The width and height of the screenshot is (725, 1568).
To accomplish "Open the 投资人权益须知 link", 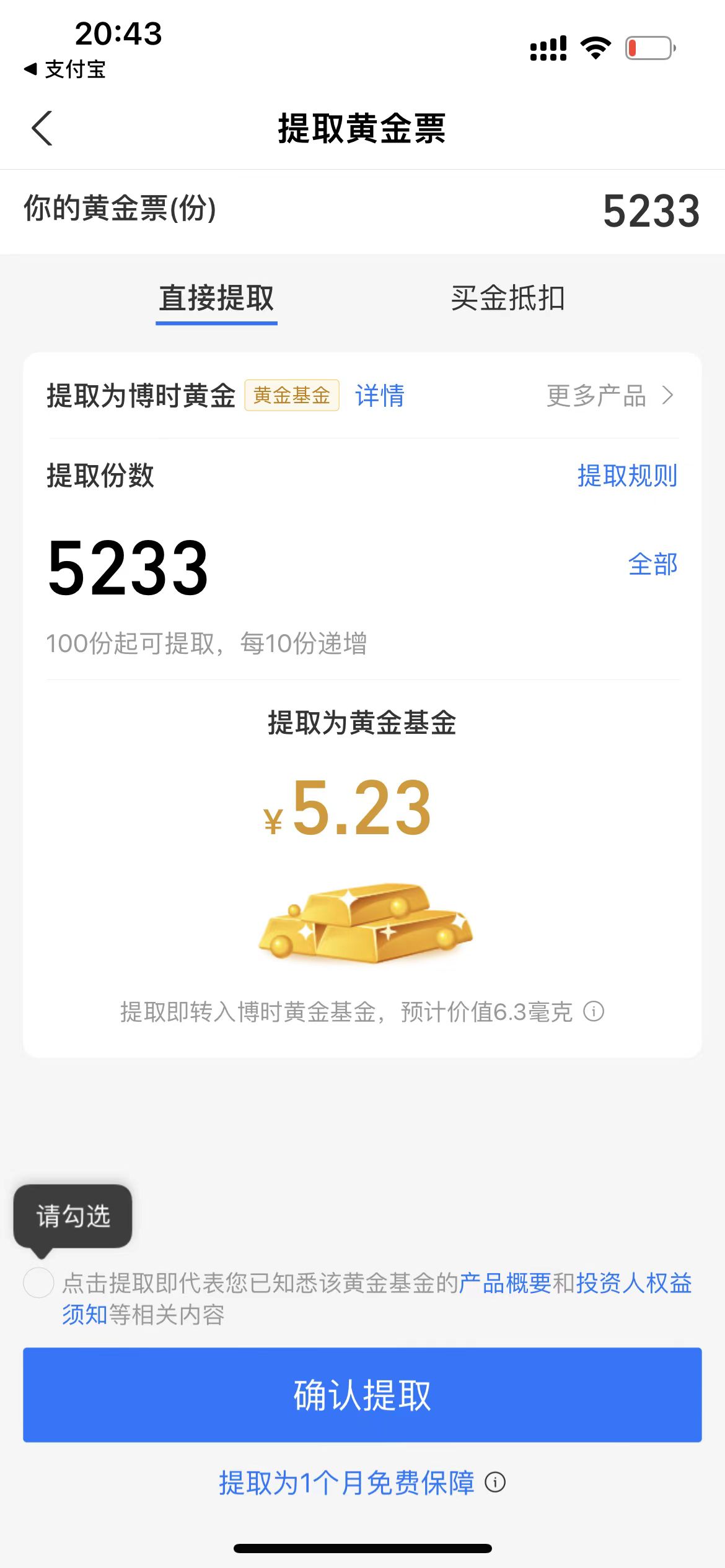I will click(x=632, y=1283).
